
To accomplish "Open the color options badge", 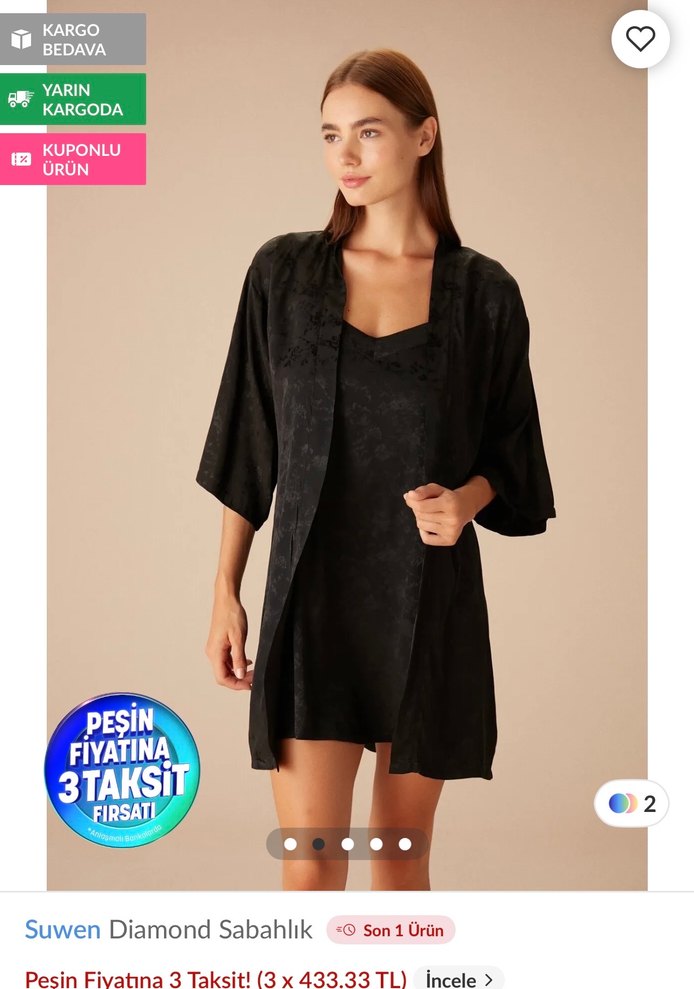I will [x=631, y=803].
